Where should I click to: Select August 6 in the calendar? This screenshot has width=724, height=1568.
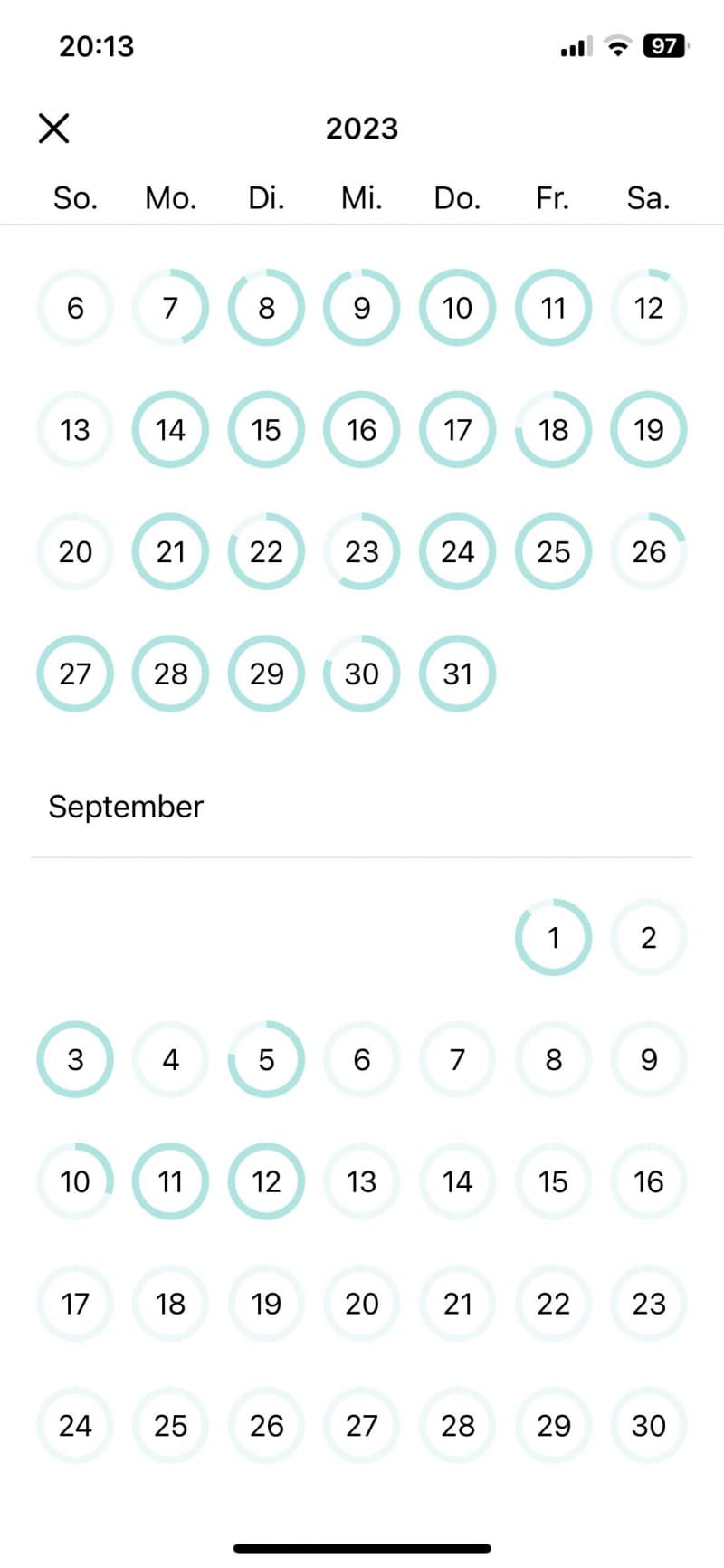click(x=75, y=308)
